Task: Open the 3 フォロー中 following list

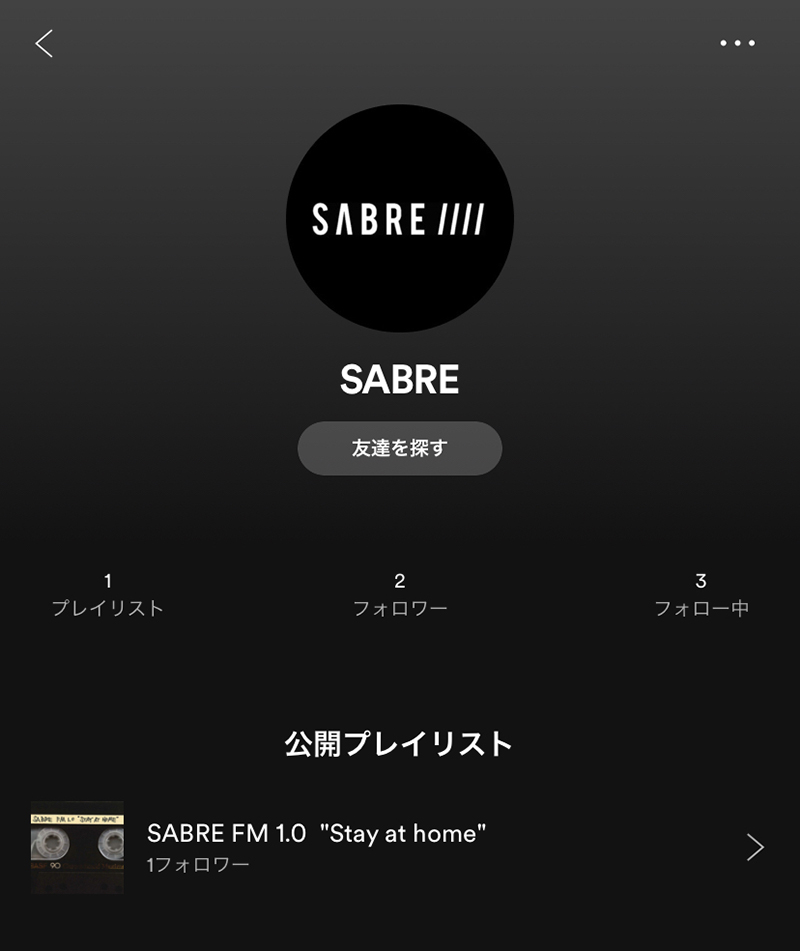Action: (x=702, y=594)
